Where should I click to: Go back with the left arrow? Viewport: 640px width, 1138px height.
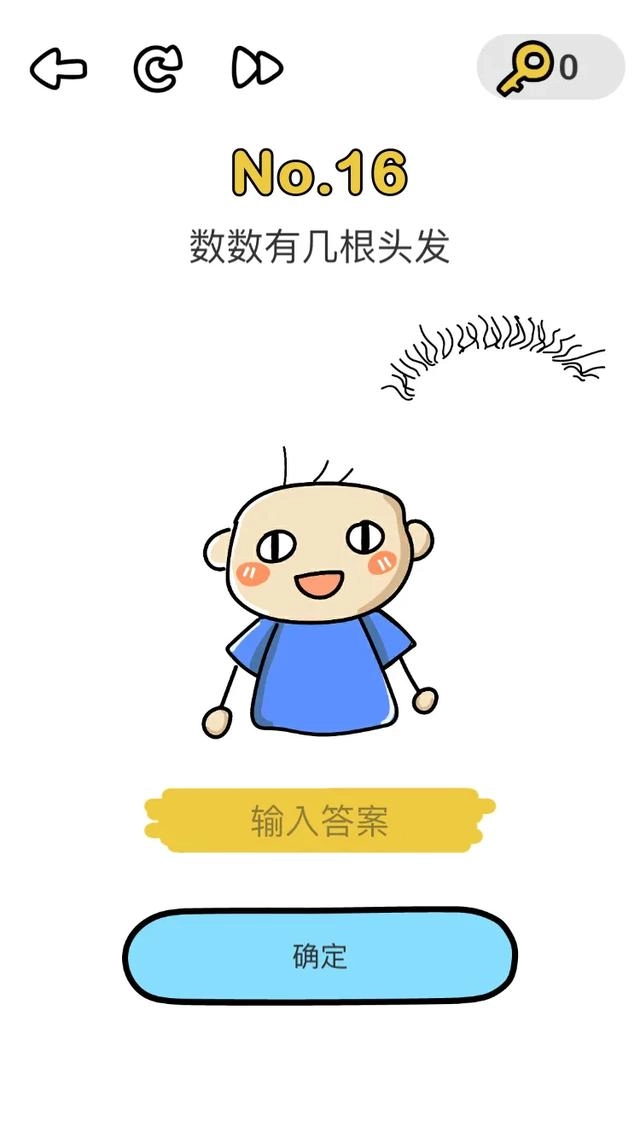tap(58, 69)
